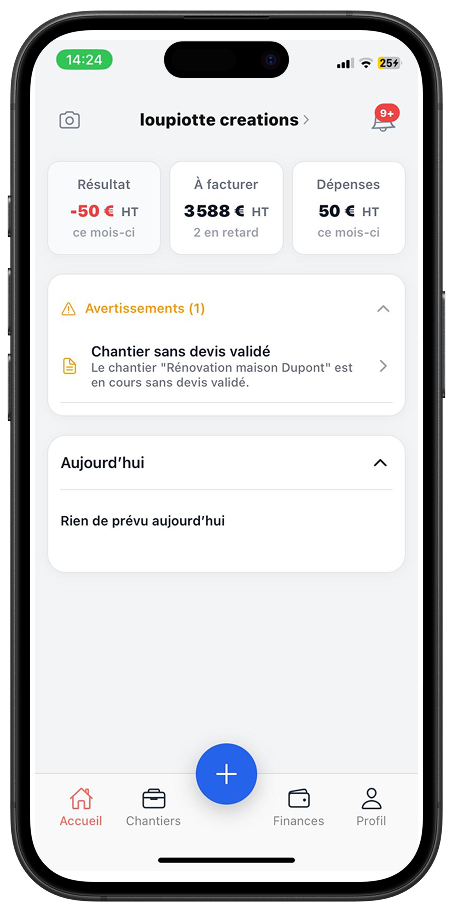The width and height of the screenshot is (453, 912).
Task: Open the loupiotte creations company selector
Action: 225,120
